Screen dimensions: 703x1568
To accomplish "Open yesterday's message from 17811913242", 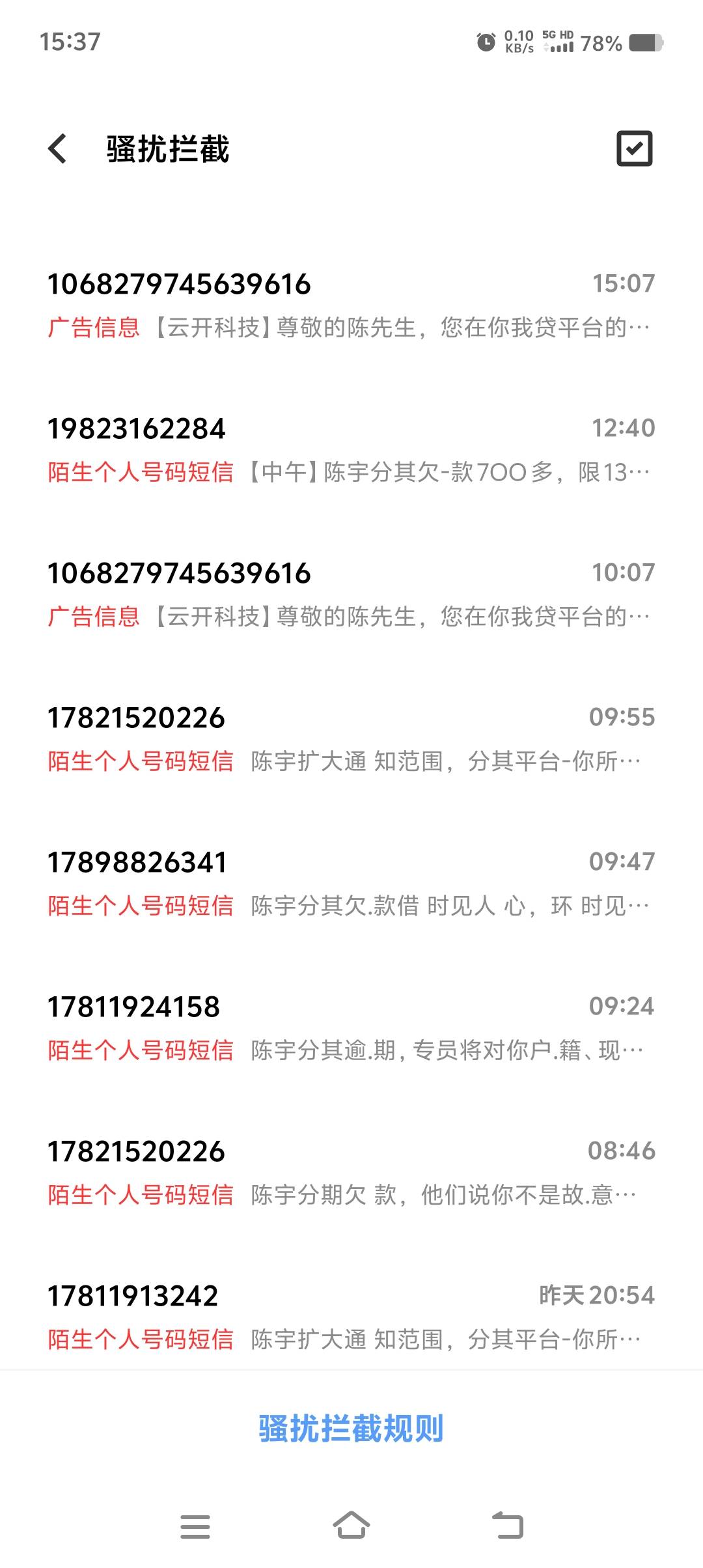I will [x=351, y=1317].
